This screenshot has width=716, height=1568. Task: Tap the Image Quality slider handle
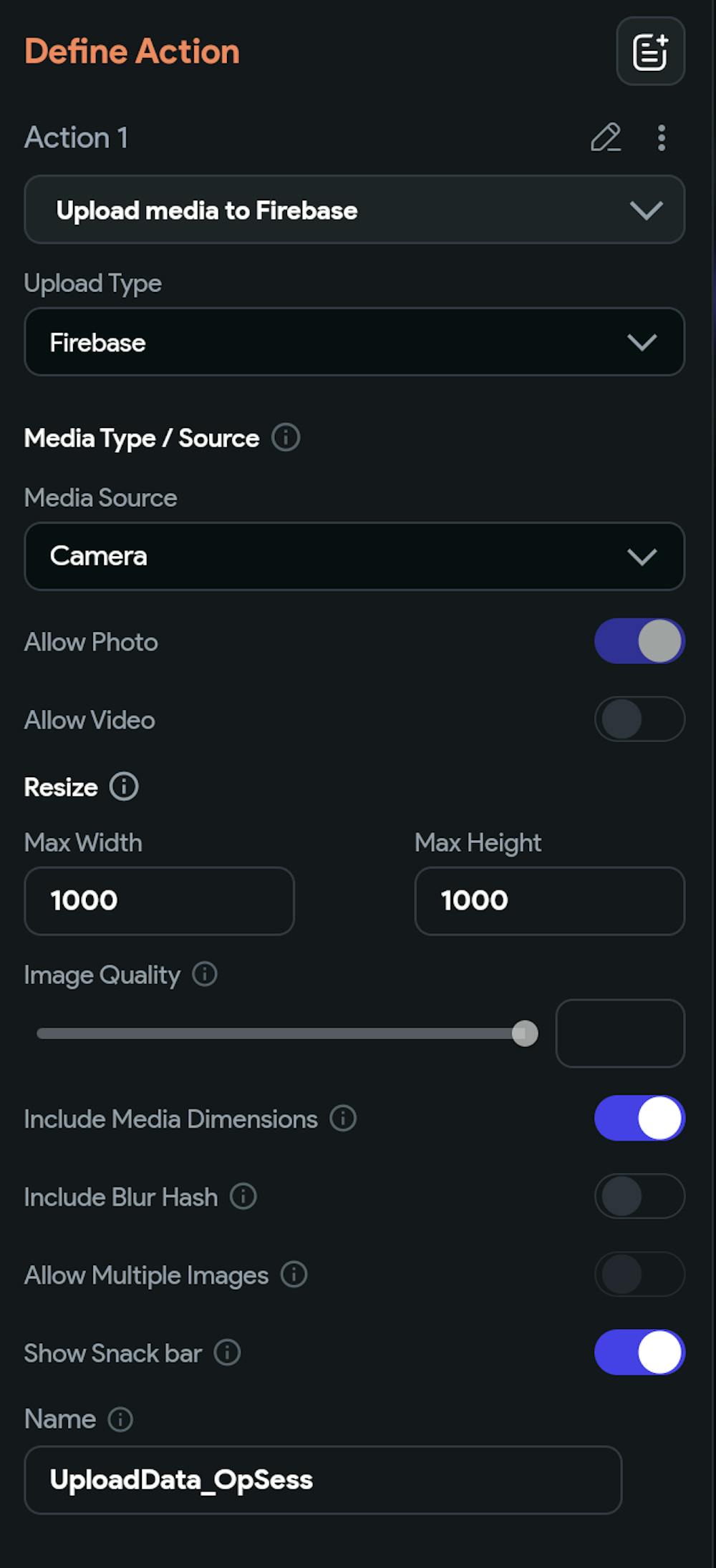click(525, 1033)
